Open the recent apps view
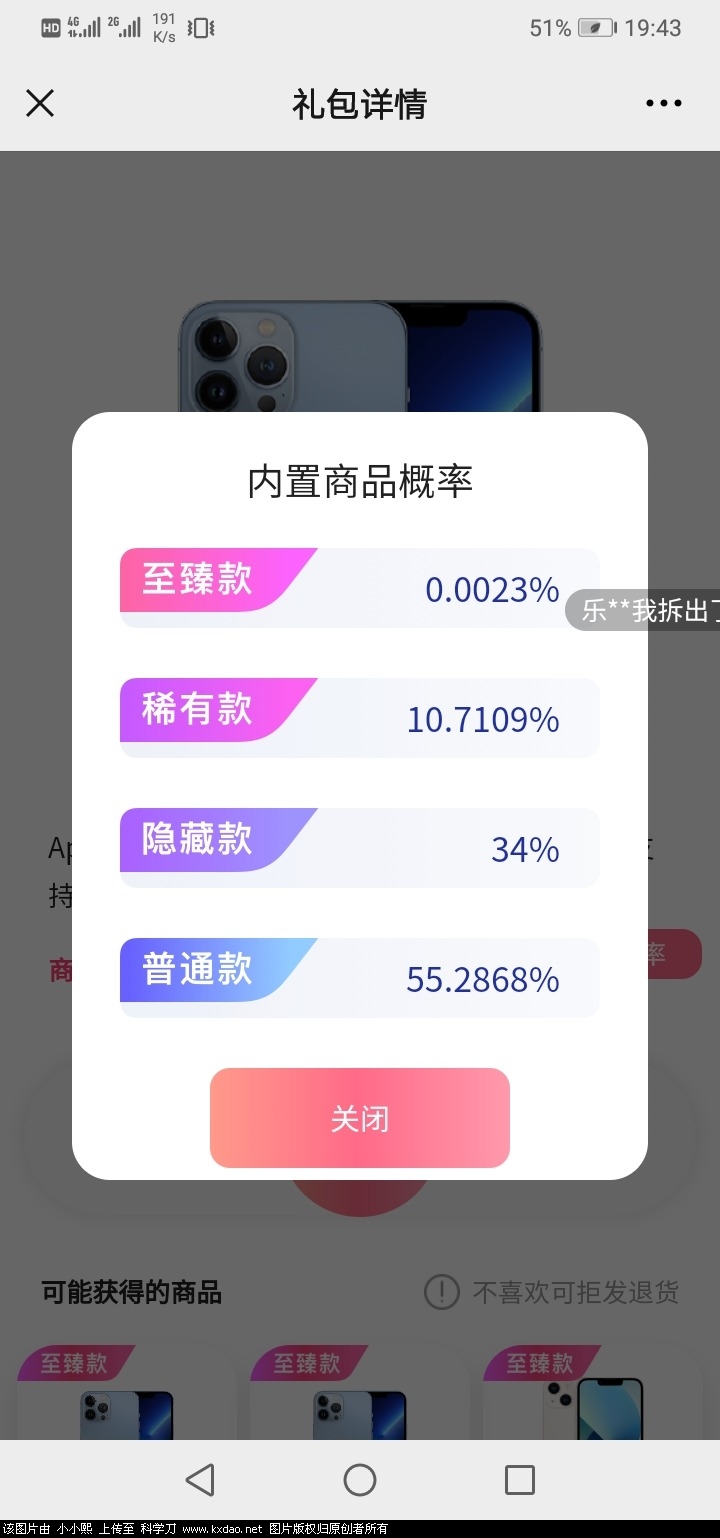The height and width of the screenshot is (1538, 720). (520, 1479)
